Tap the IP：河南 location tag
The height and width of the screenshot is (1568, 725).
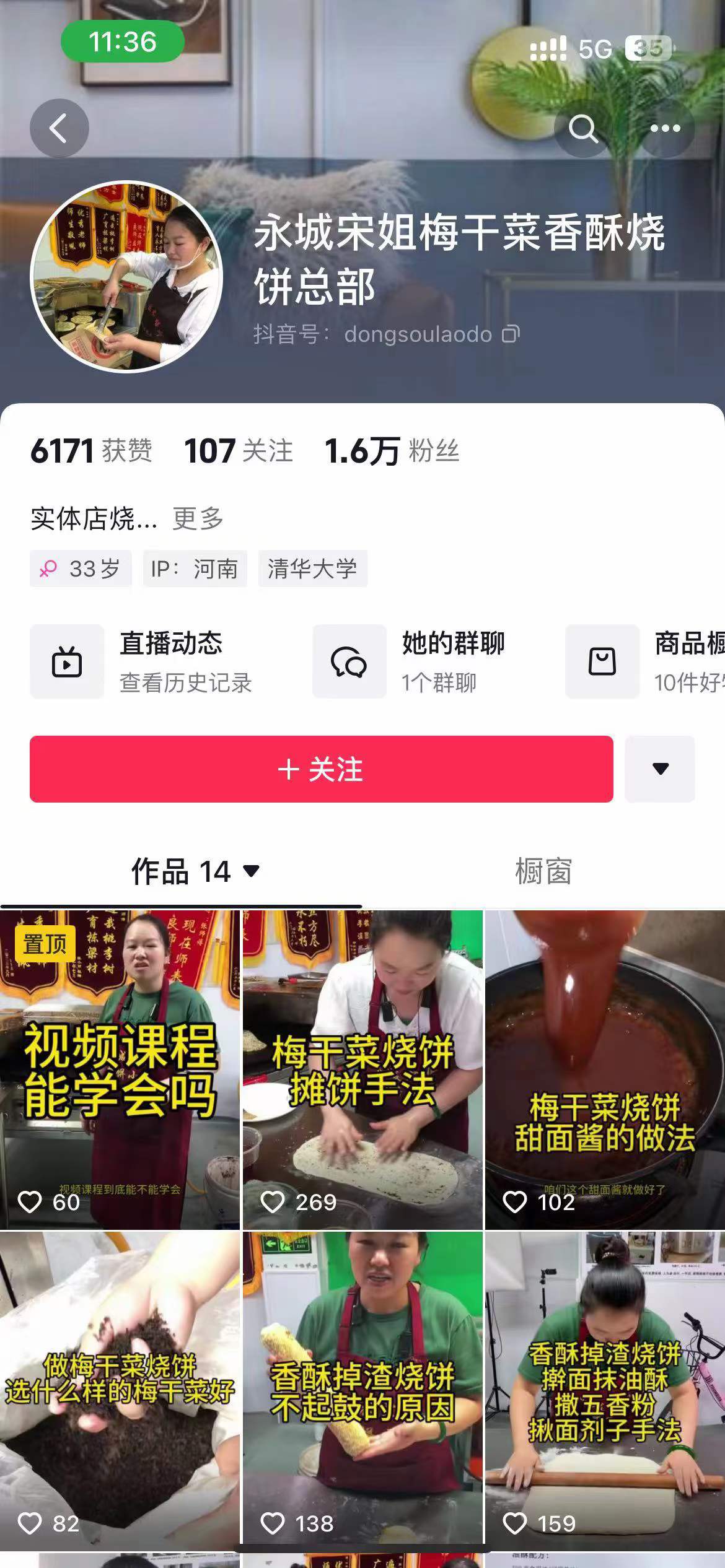[195, 569]
